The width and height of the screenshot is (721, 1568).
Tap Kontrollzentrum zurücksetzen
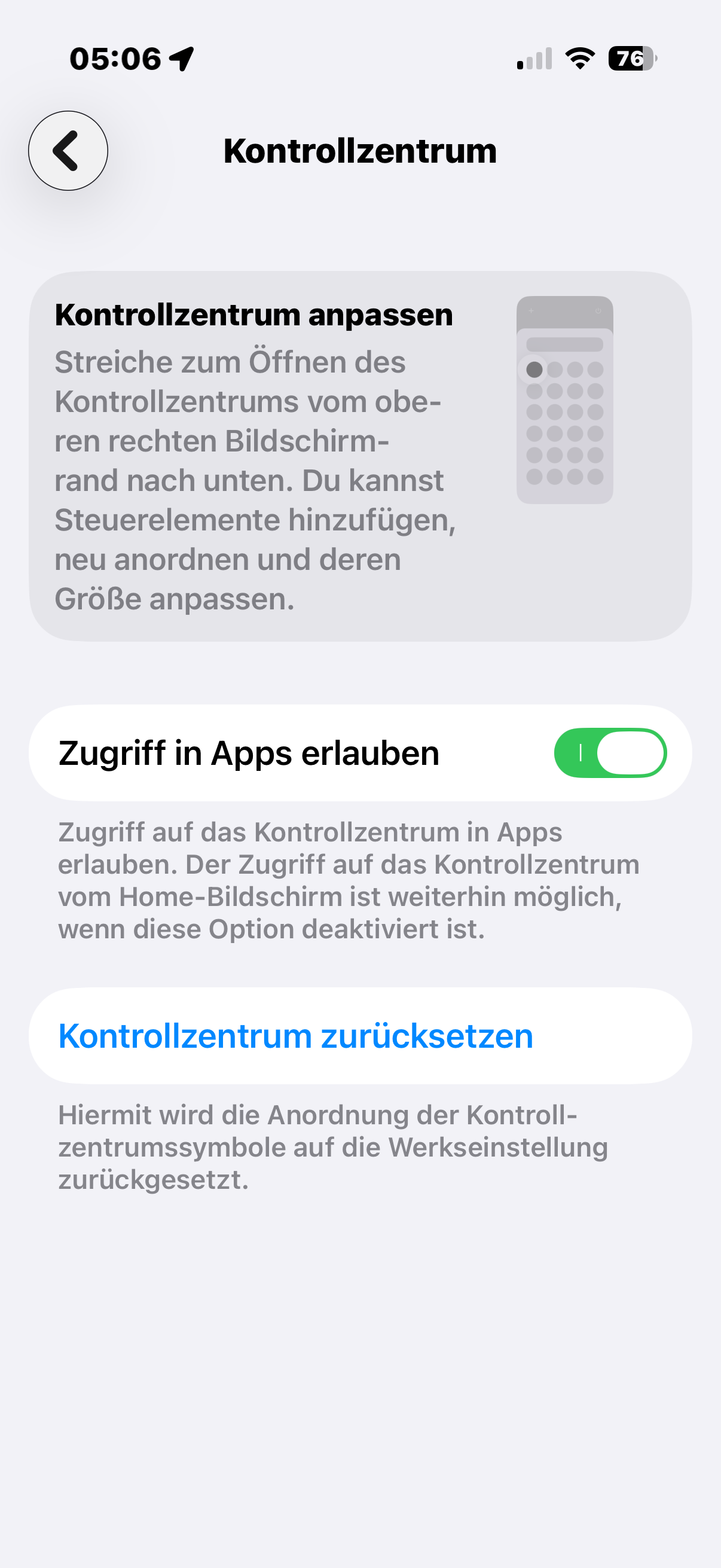pos(296,1036)
